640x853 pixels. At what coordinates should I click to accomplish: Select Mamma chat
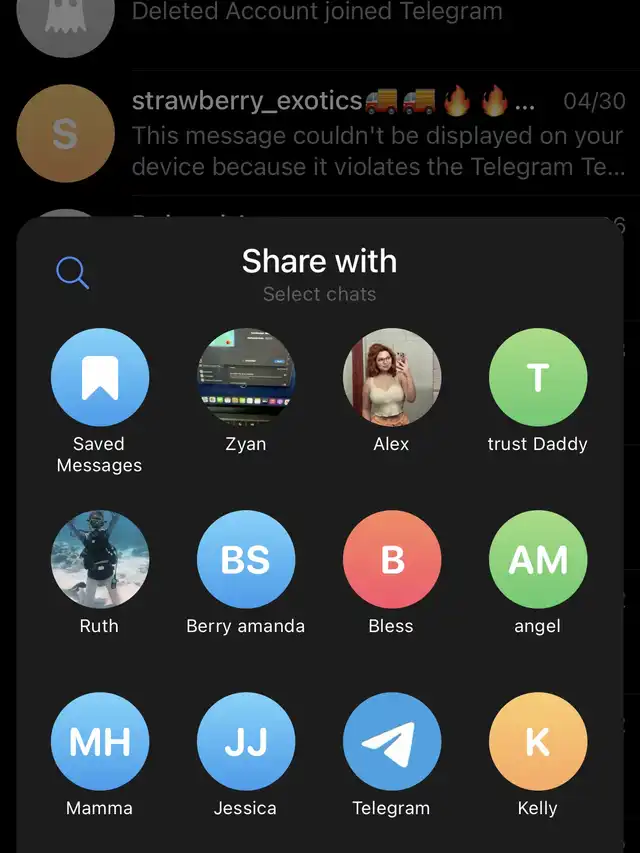point(100,742)
